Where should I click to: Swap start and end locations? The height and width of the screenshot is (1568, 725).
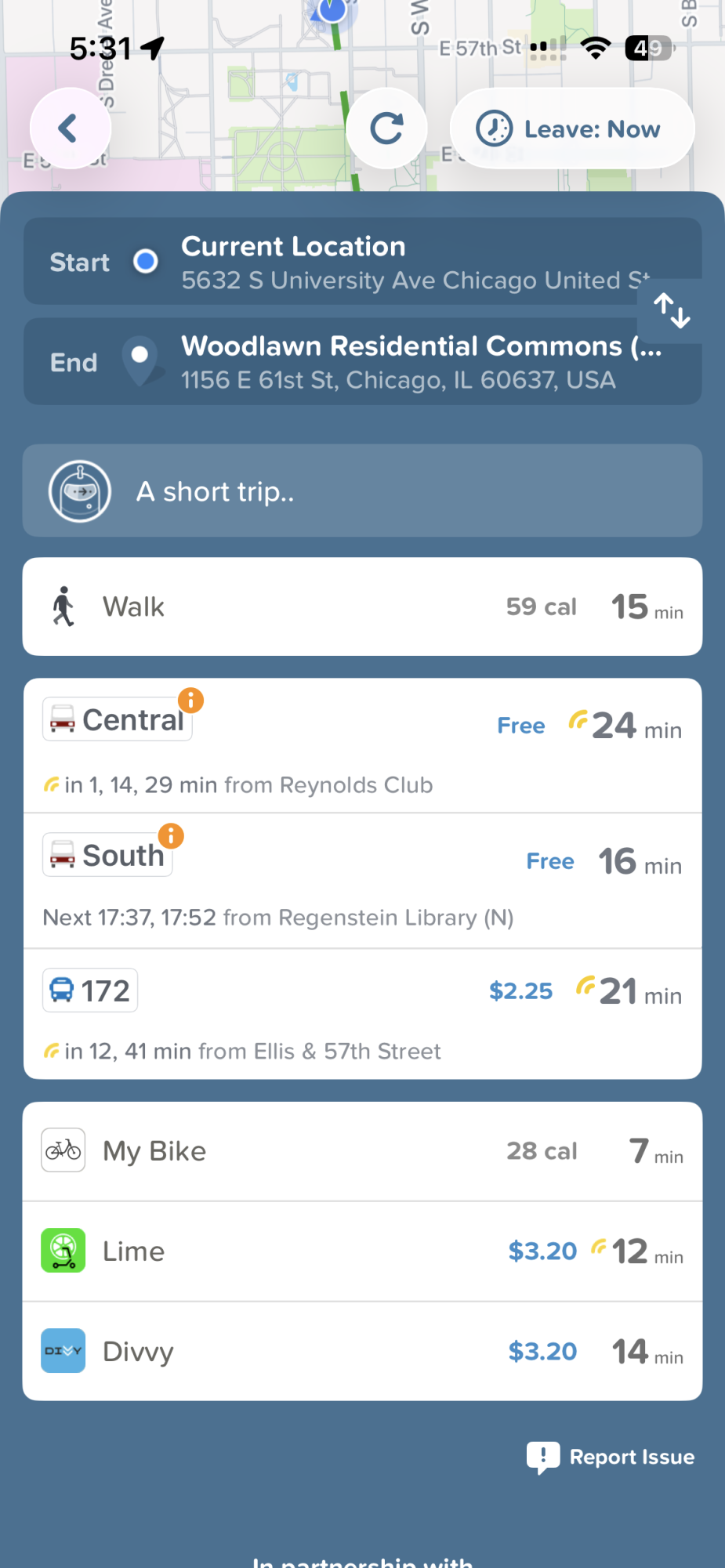click(x=672, y=310)
